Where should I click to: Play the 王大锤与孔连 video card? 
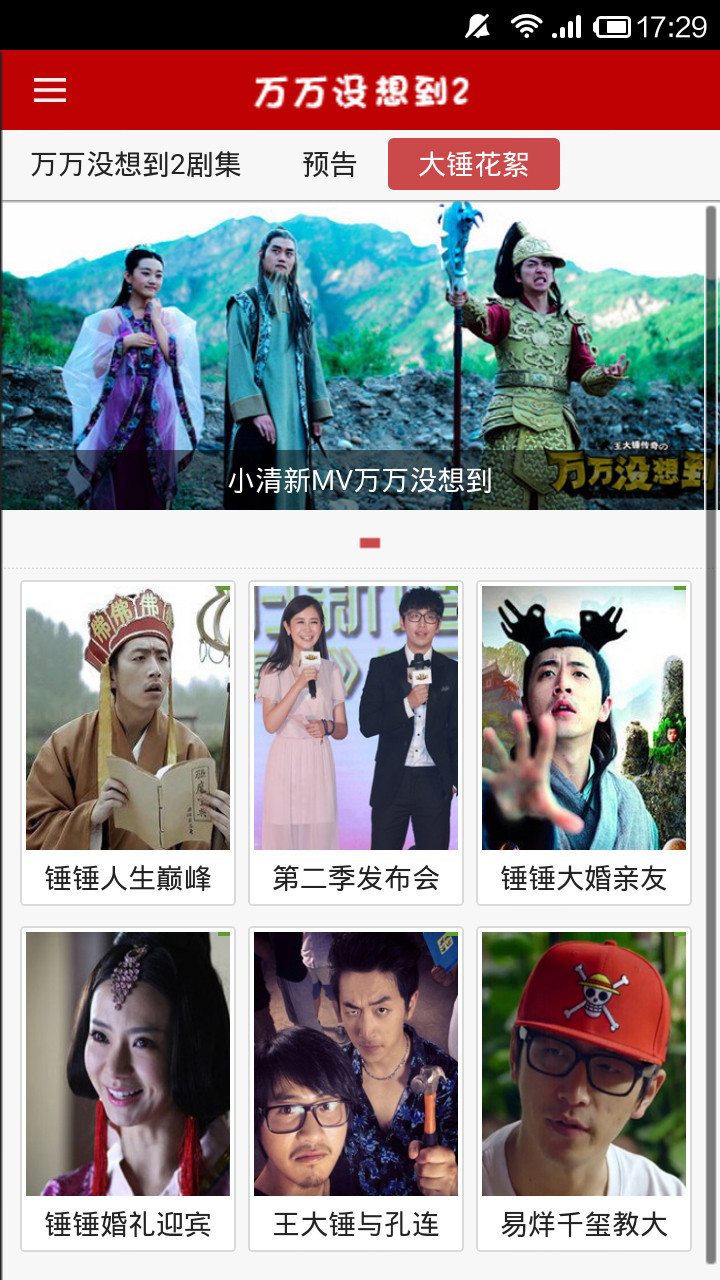tap(356, 1088)
